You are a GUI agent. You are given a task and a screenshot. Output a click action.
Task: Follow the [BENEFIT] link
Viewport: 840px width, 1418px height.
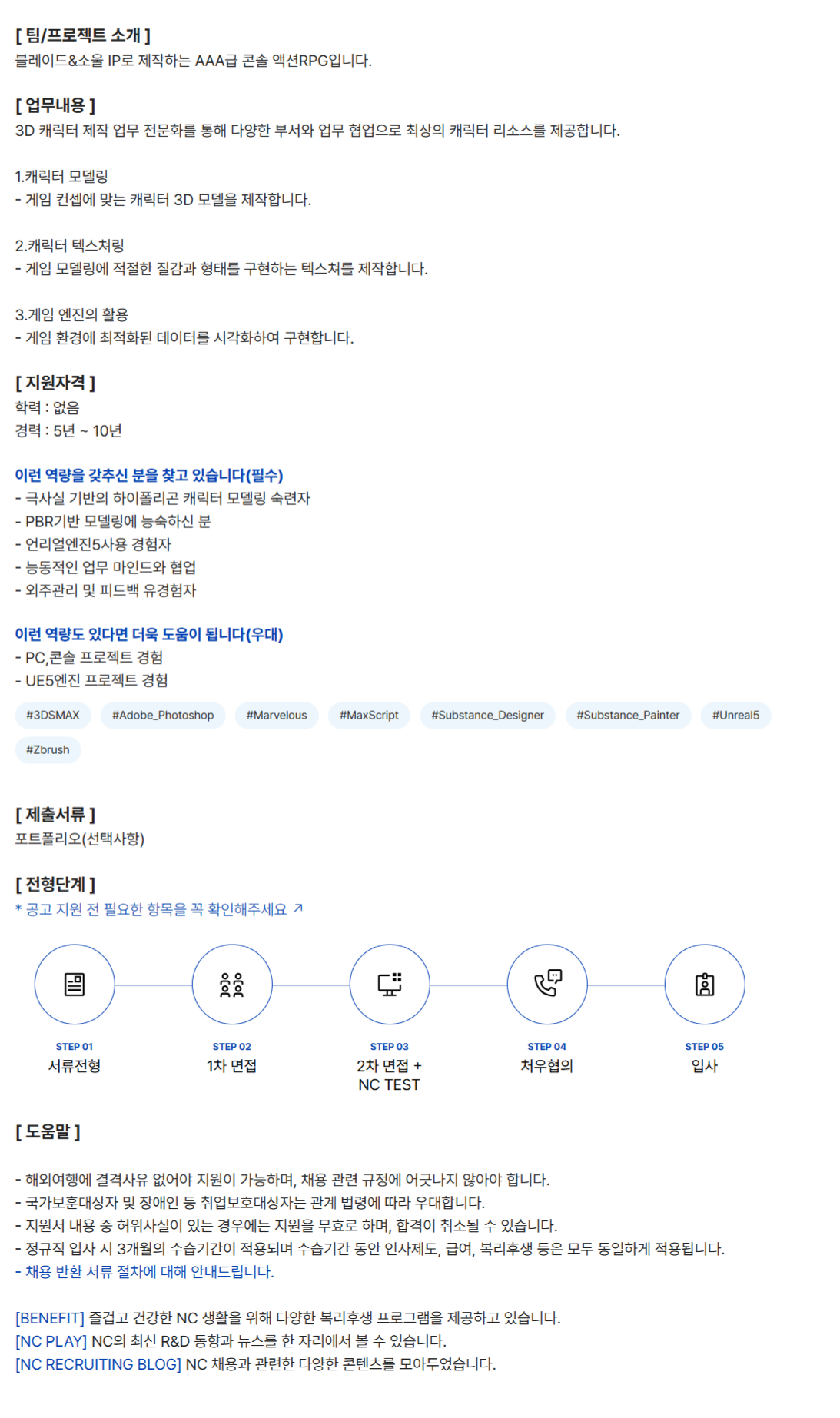(50, 1318)
